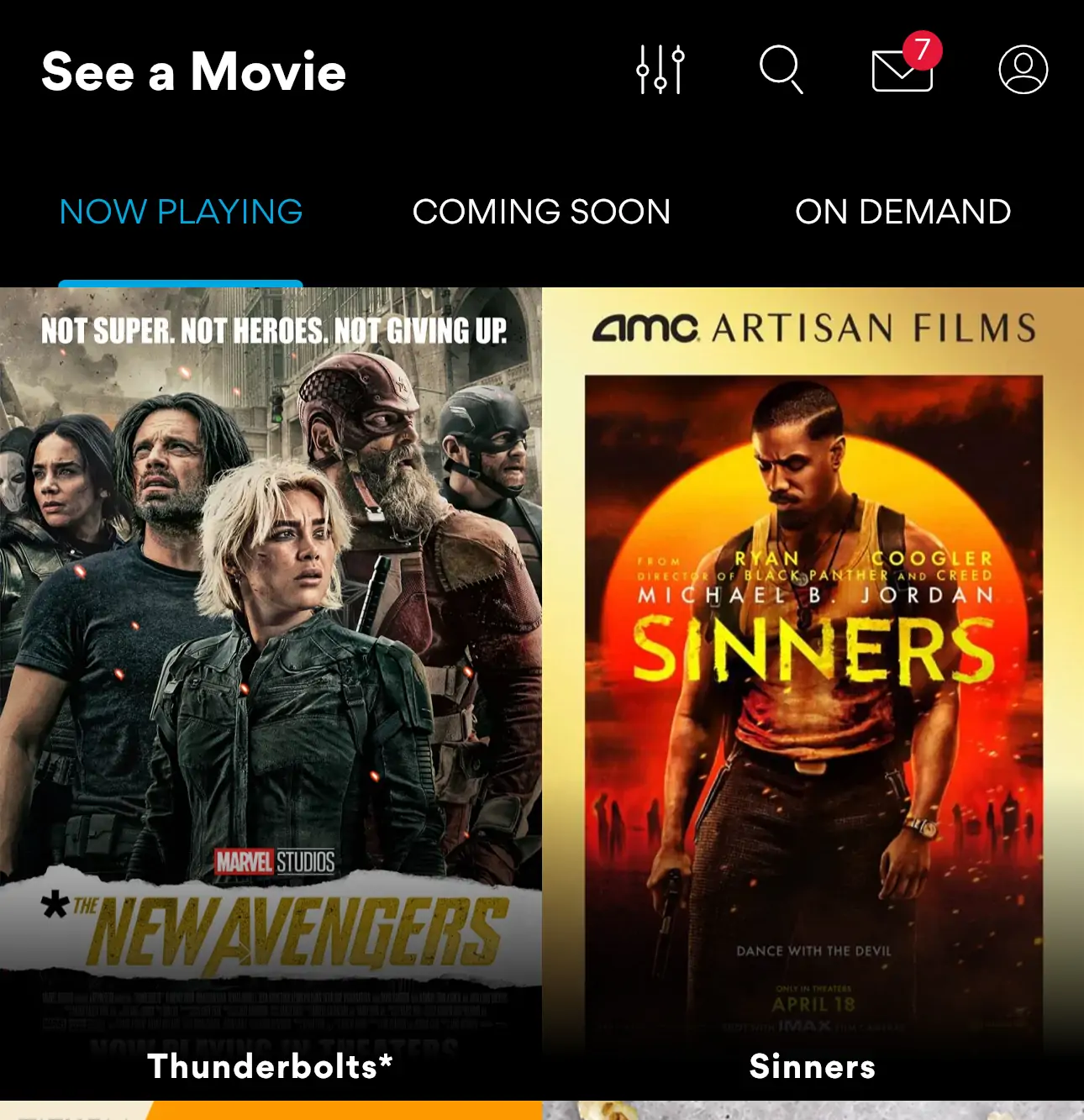This screenshot has height=1120, width=1084.
Task: Open the Thunderbolts* movie poster
Action: pyautogui.click(x=271, y=672)
